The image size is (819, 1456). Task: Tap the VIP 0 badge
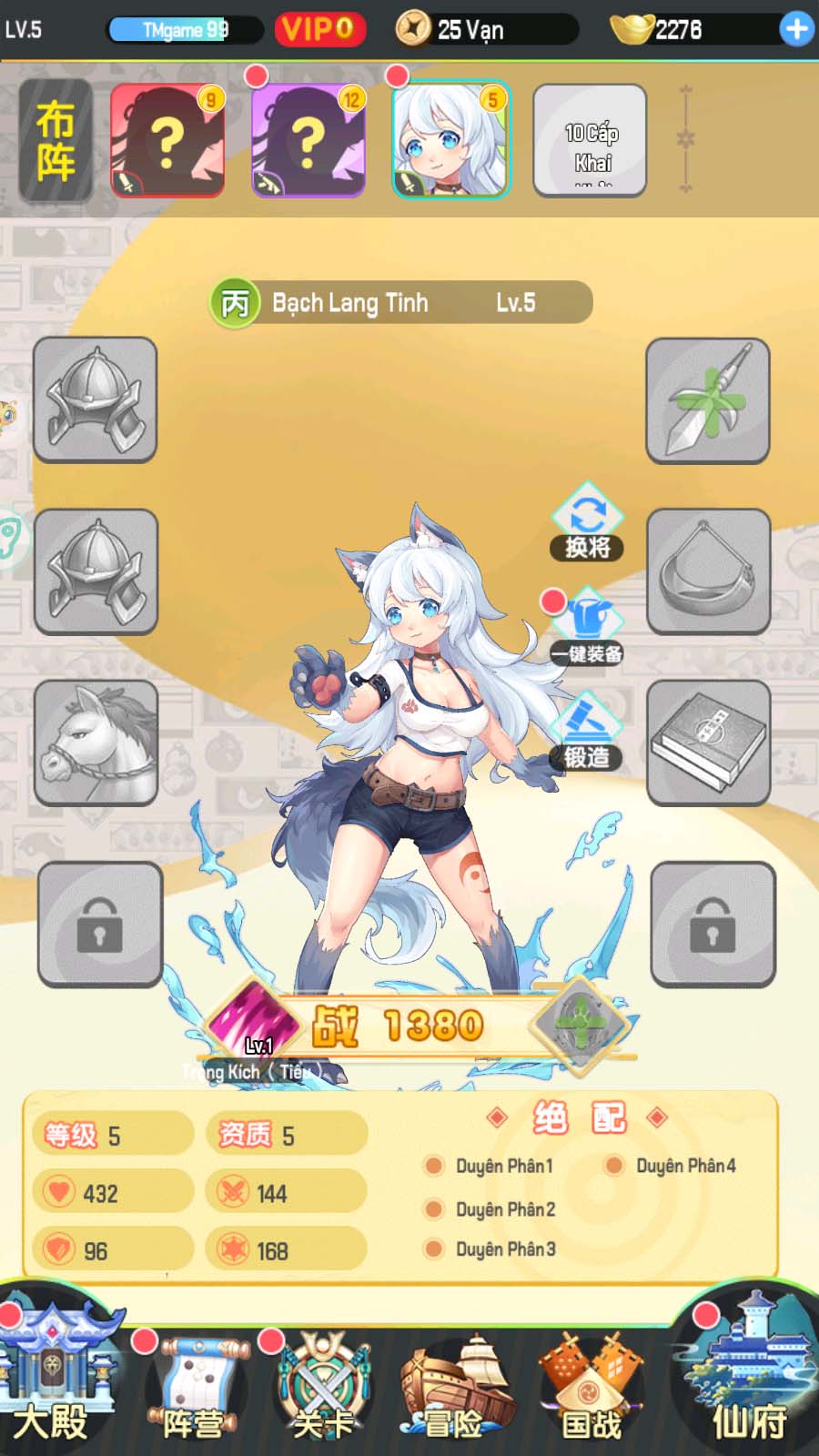pos(318,29)
